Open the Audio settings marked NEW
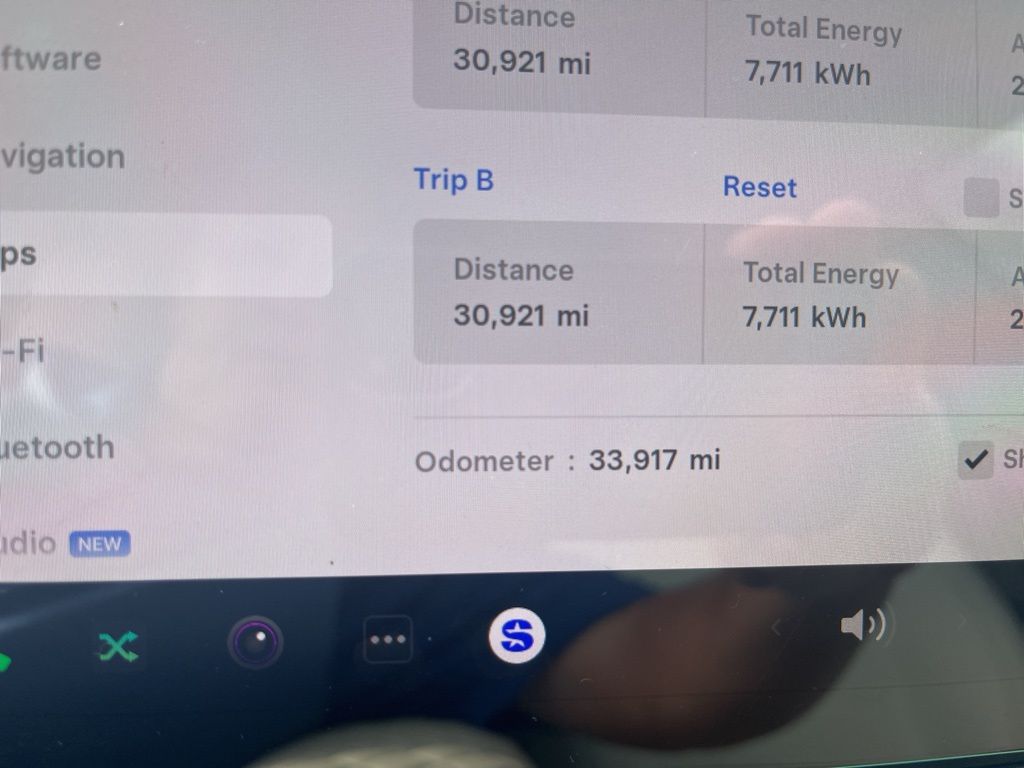This screenshot has width=1024, height=768. [60, 544]
